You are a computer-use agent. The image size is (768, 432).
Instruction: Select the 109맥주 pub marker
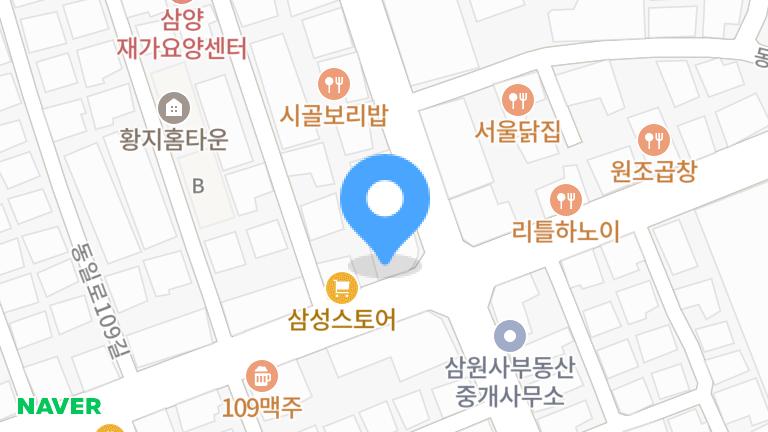click(261, 375)
